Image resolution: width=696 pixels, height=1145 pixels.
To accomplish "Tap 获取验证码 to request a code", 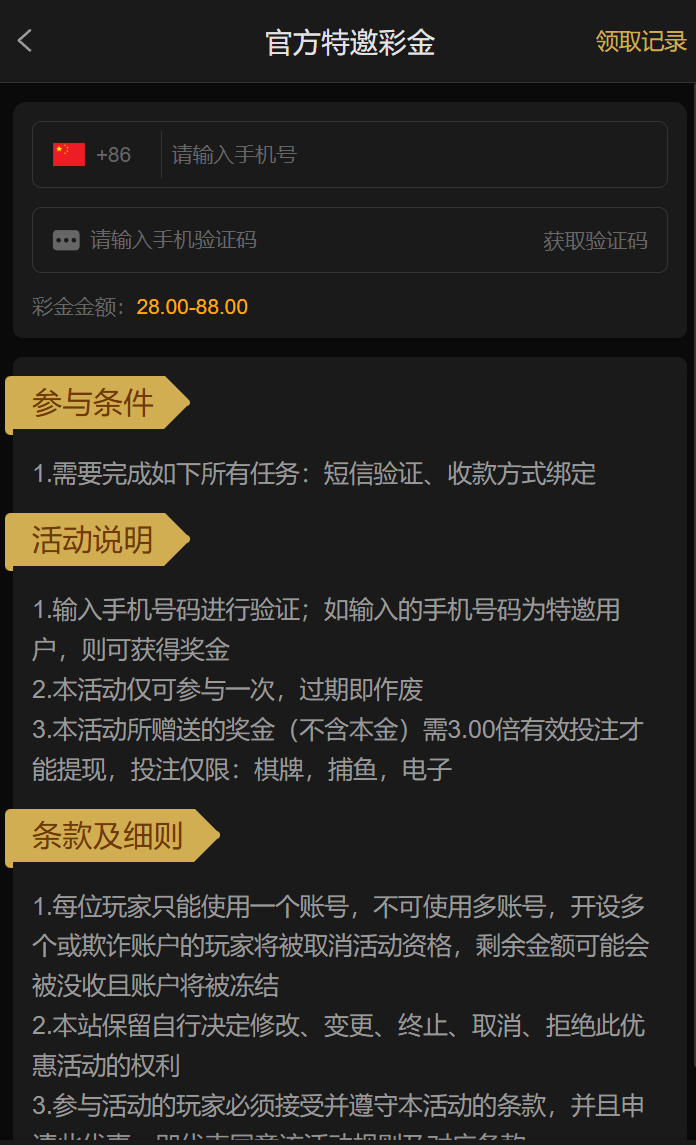I will [x=595, y=241].
